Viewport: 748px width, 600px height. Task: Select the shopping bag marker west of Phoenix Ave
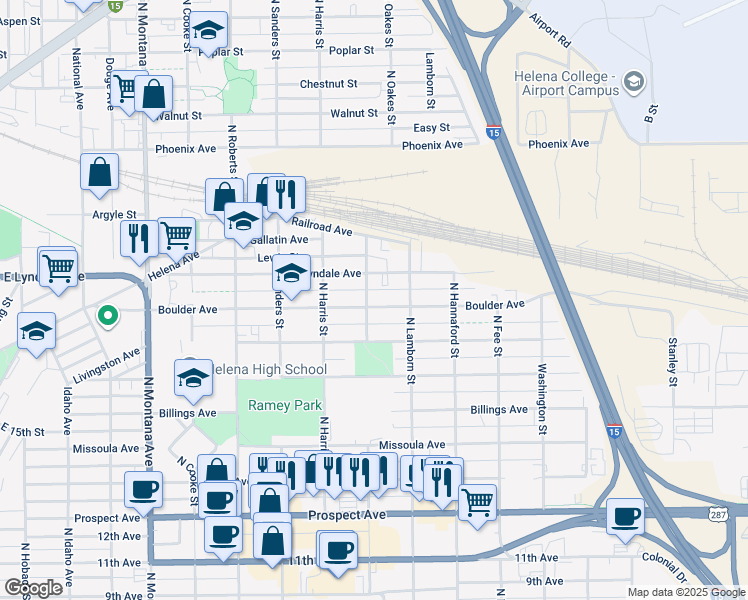click(100, 172)
